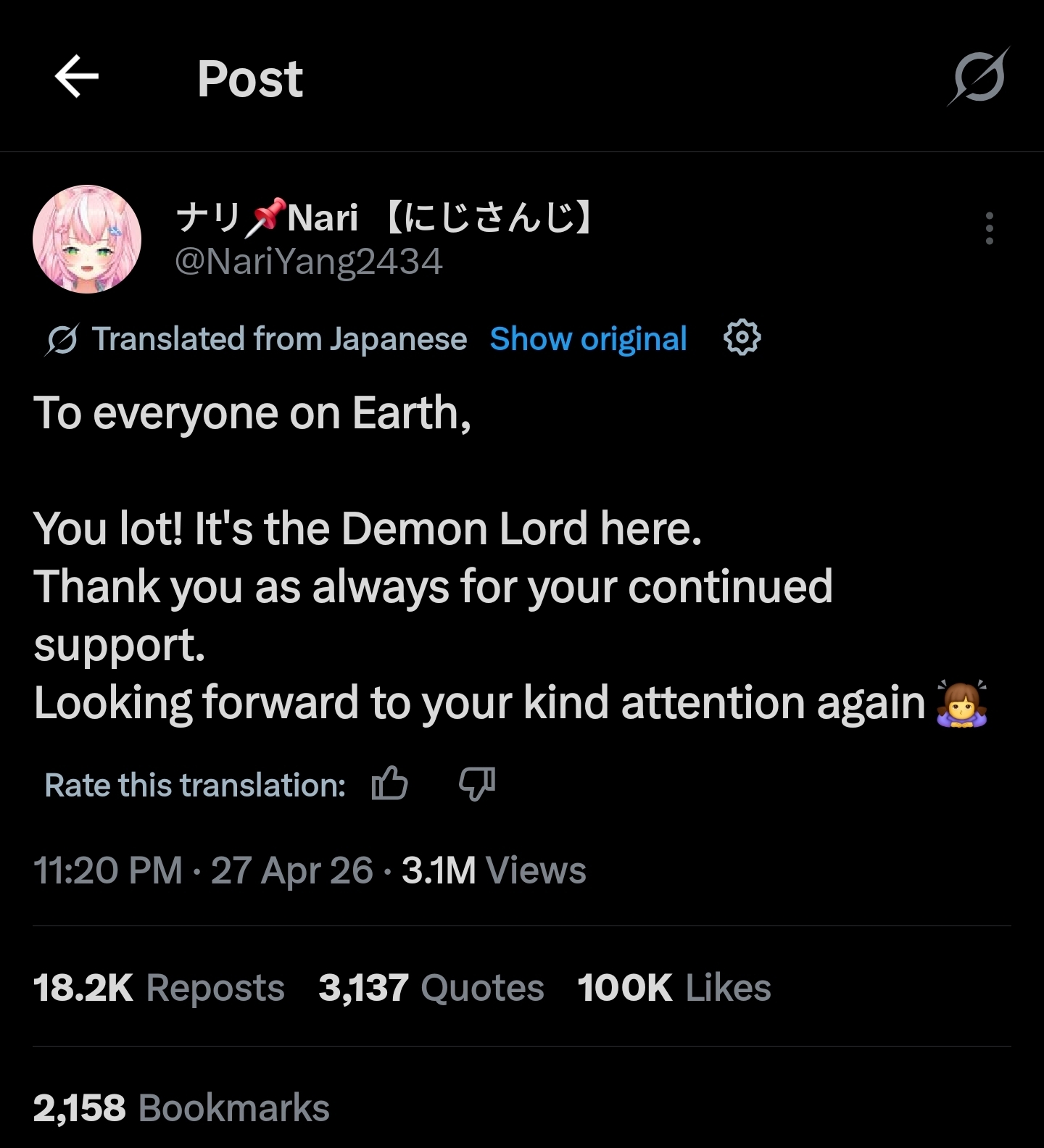The height and width of the screenshot is (1148, 1044).
Task: Open the post's three-dot overflow menu
Action: [x=989, y=229]
